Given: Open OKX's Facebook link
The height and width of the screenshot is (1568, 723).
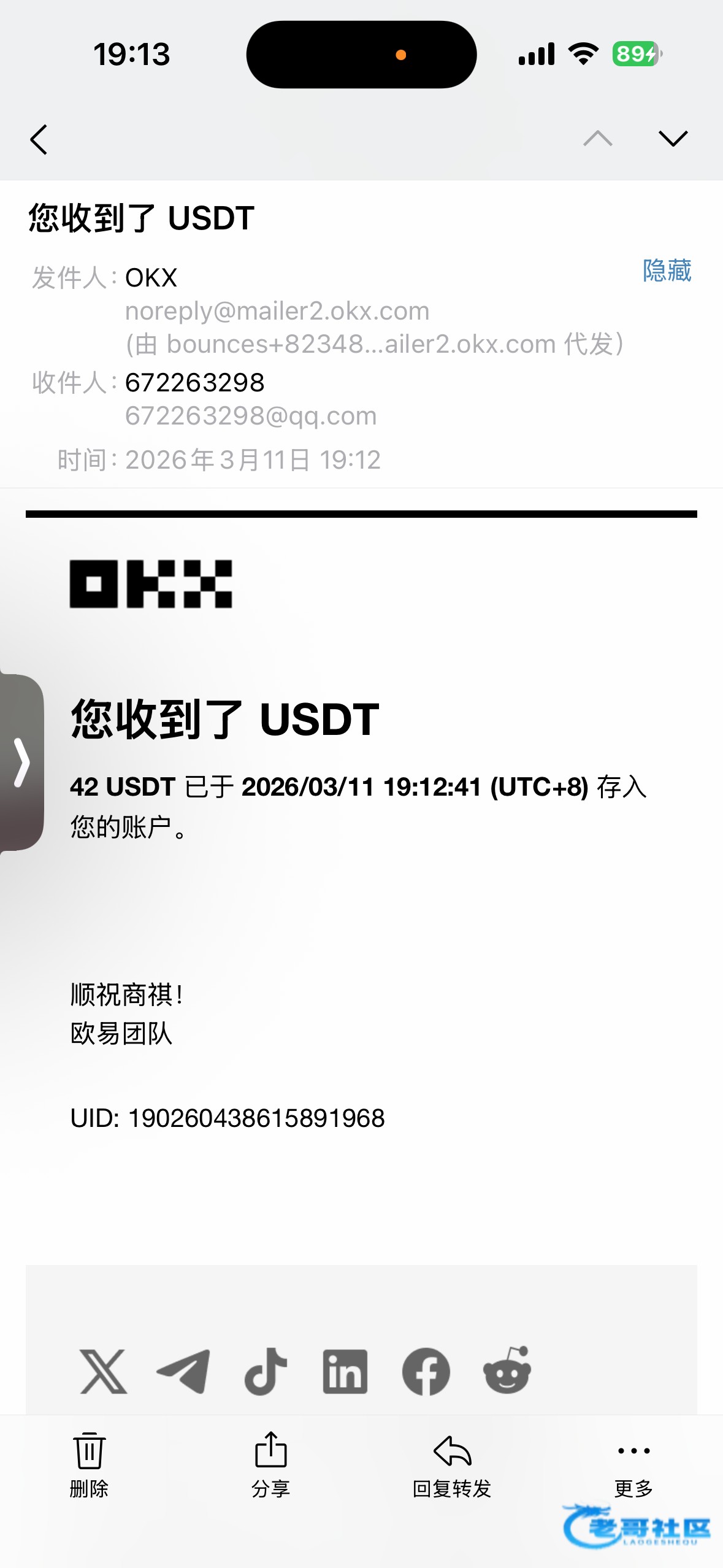Looking at the screenshot, I should pyautogui.click(x=426, y=1372).
